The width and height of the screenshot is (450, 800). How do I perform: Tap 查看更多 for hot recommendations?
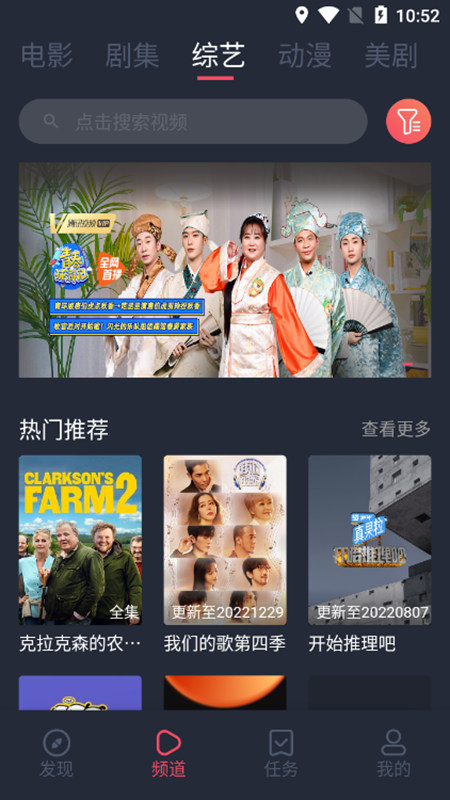point(396,429)
